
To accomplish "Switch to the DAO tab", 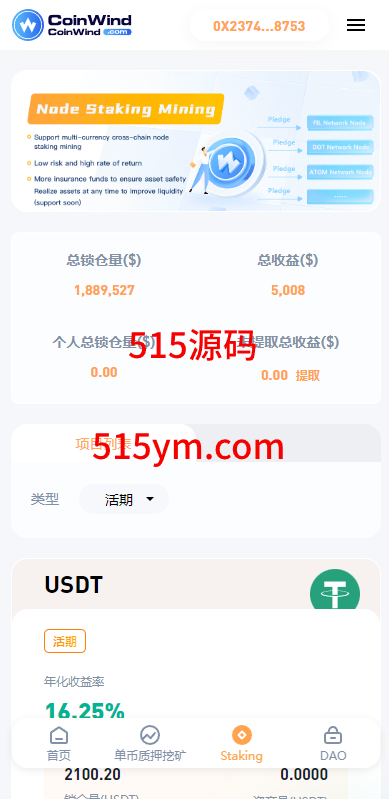I will tap(333, 744).
